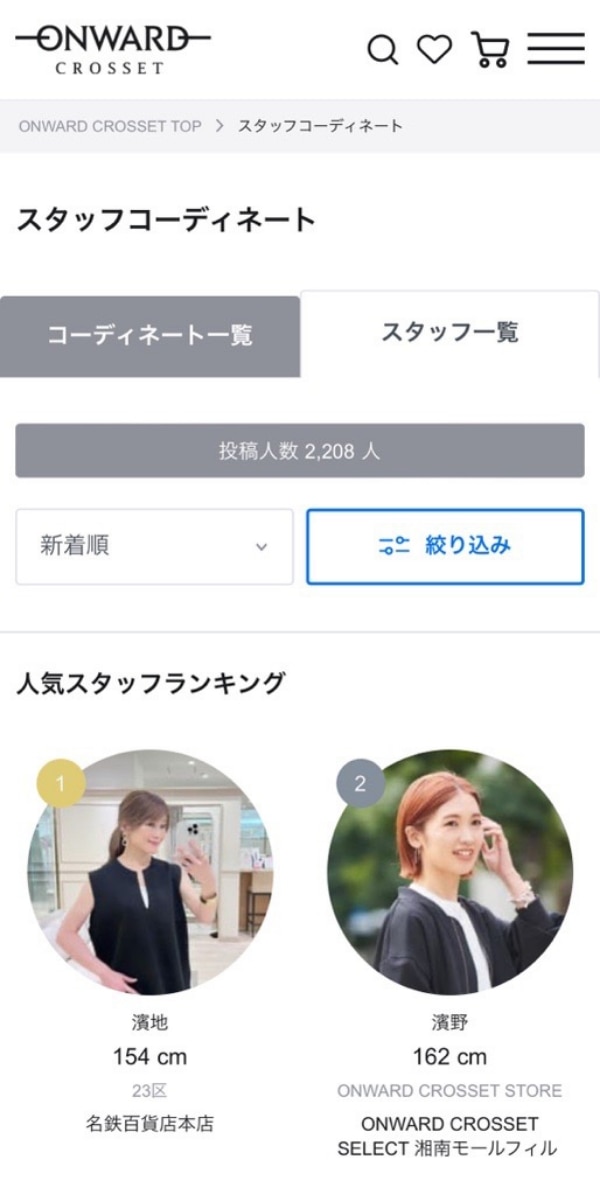The width and height of the screenshot is (600, 1195).
Task: Open the hamburger menu
Action: [556, 49]
